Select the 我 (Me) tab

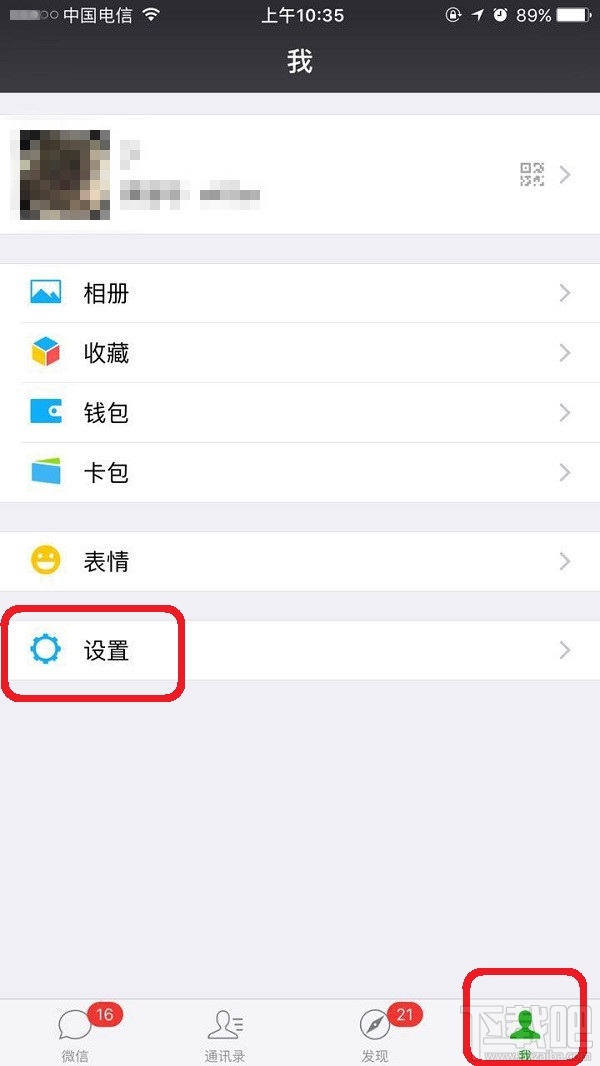pyautogui.click(x=524, y=1033)
